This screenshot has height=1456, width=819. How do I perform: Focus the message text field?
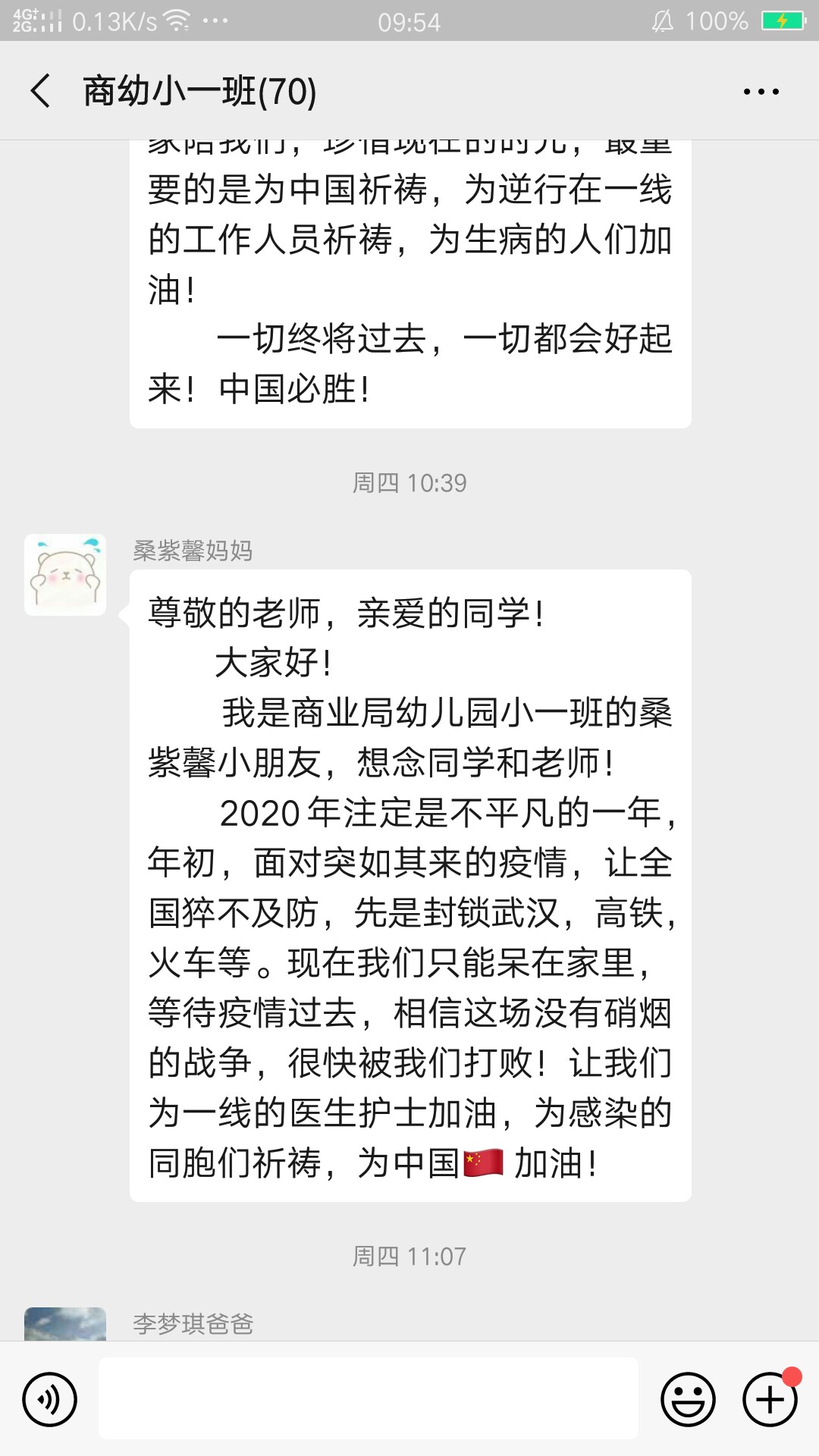[369, 1398]
